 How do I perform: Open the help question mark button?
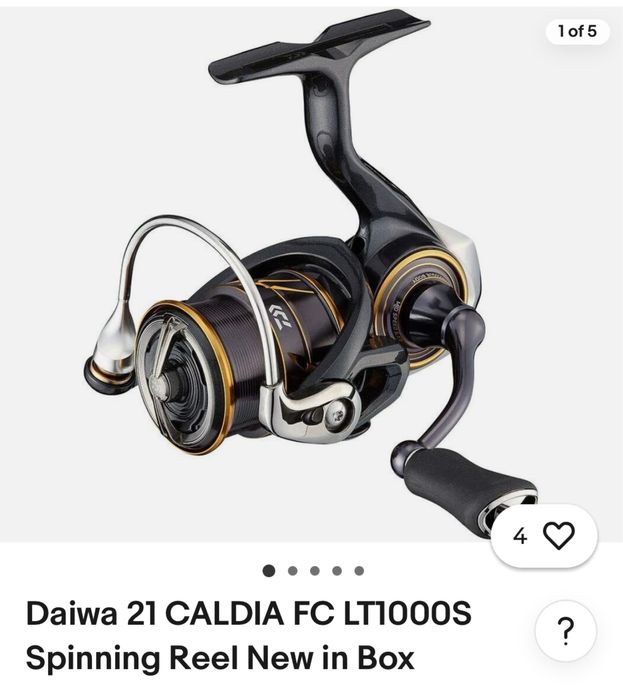pos(565,631)
